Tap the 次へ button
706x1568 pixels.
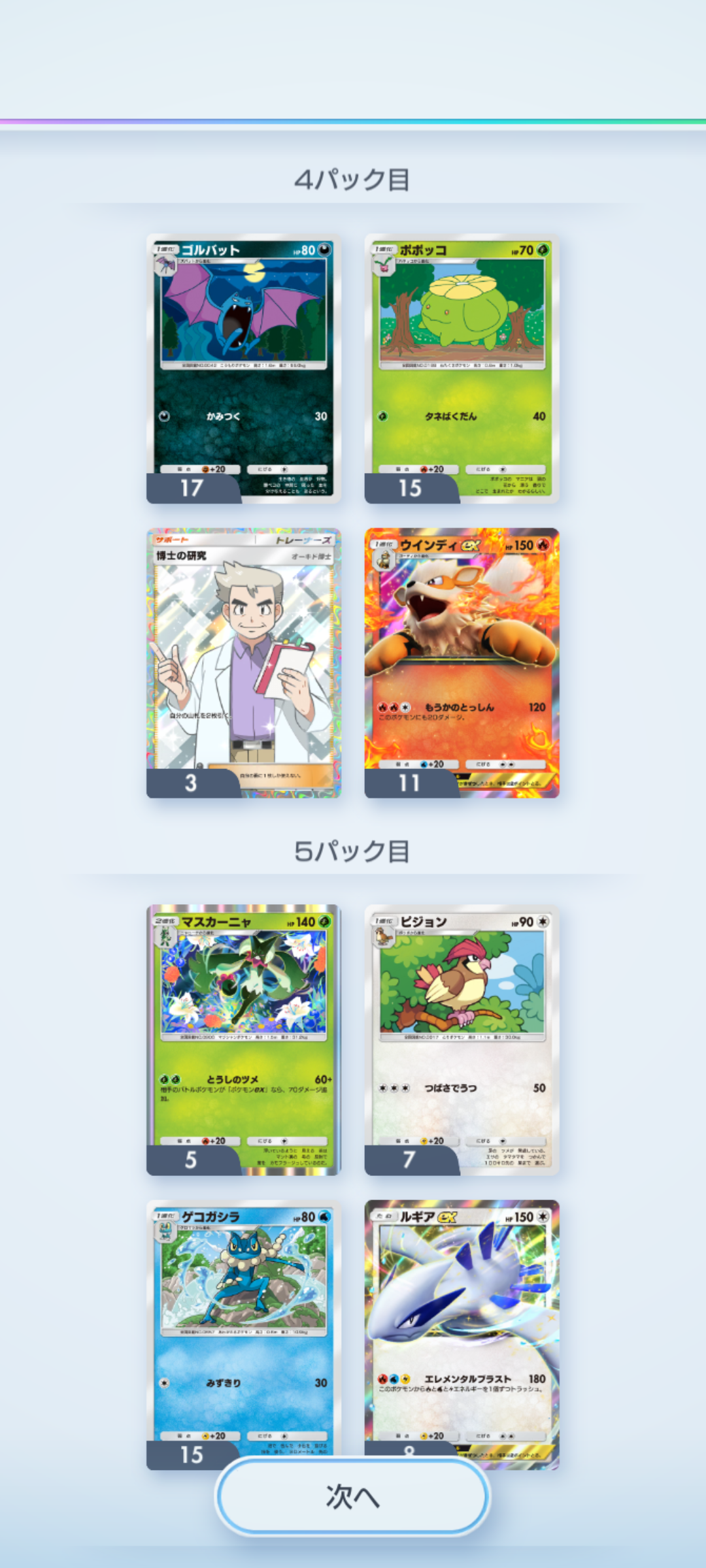(352, 1495)
